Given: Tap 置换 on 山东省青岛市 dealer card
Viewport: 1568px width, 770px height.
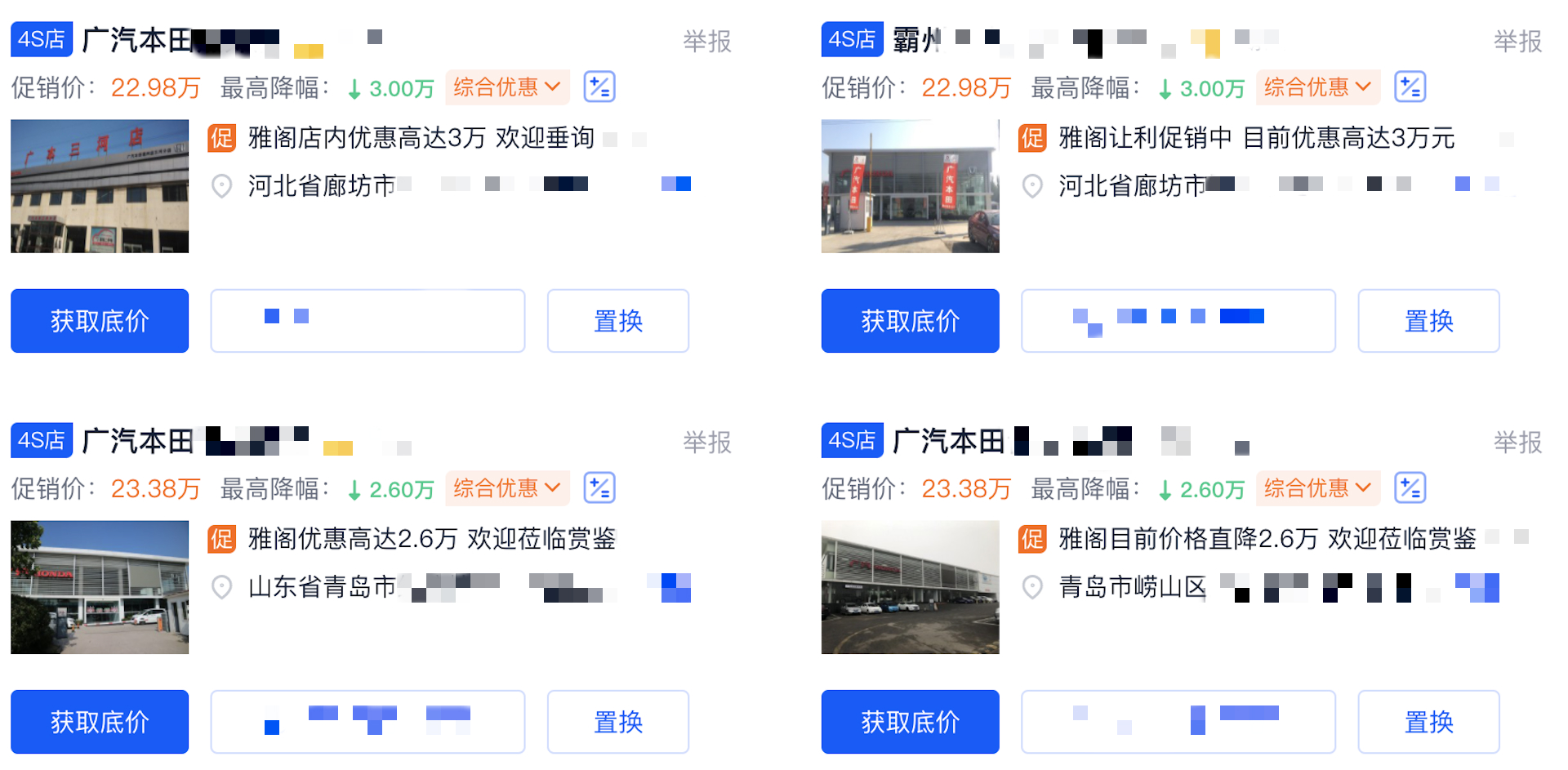Looking at the screenshot, I should [x=617, y=722].
